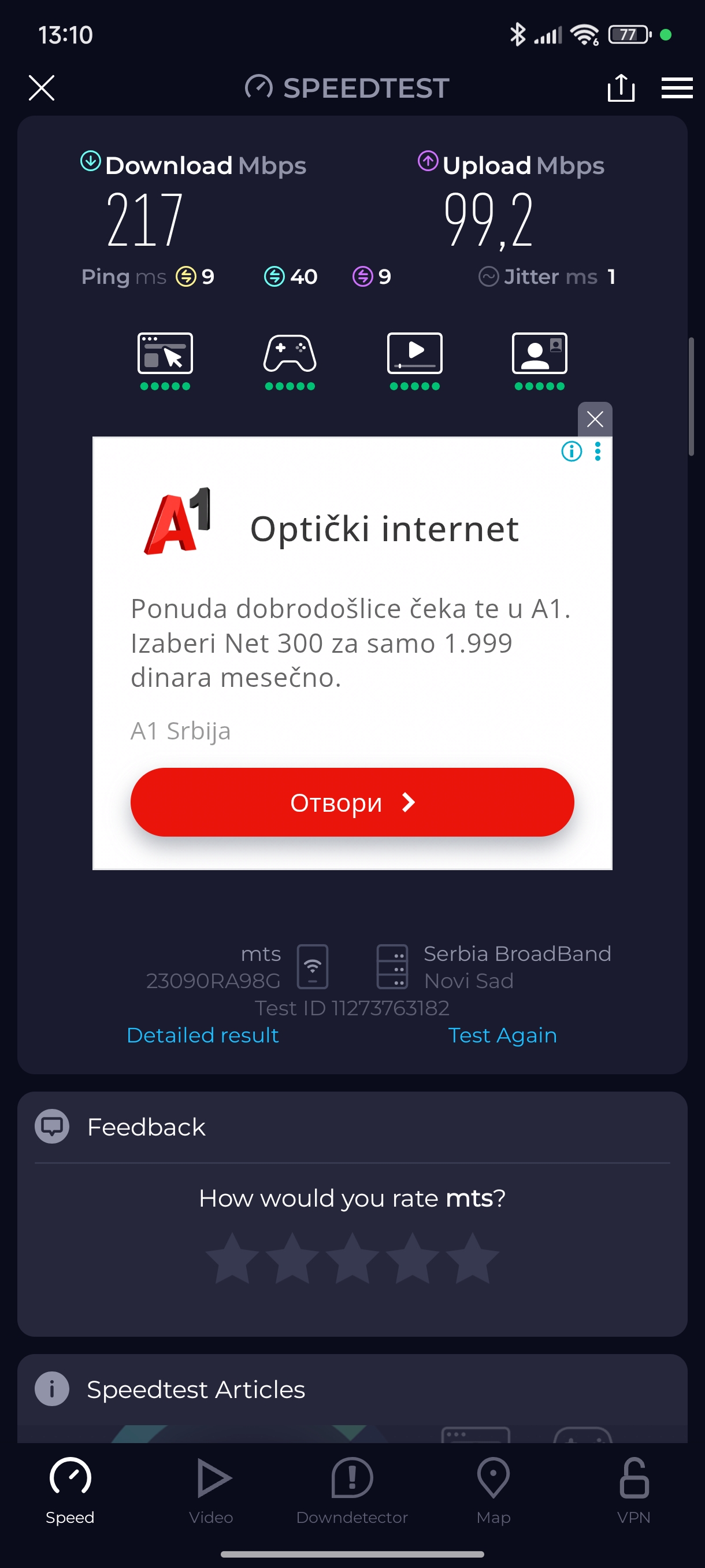The height and width of the screenshot is (1568, 705).
Task: Tap the red Отвори ad button
Action: pos(352,803)
